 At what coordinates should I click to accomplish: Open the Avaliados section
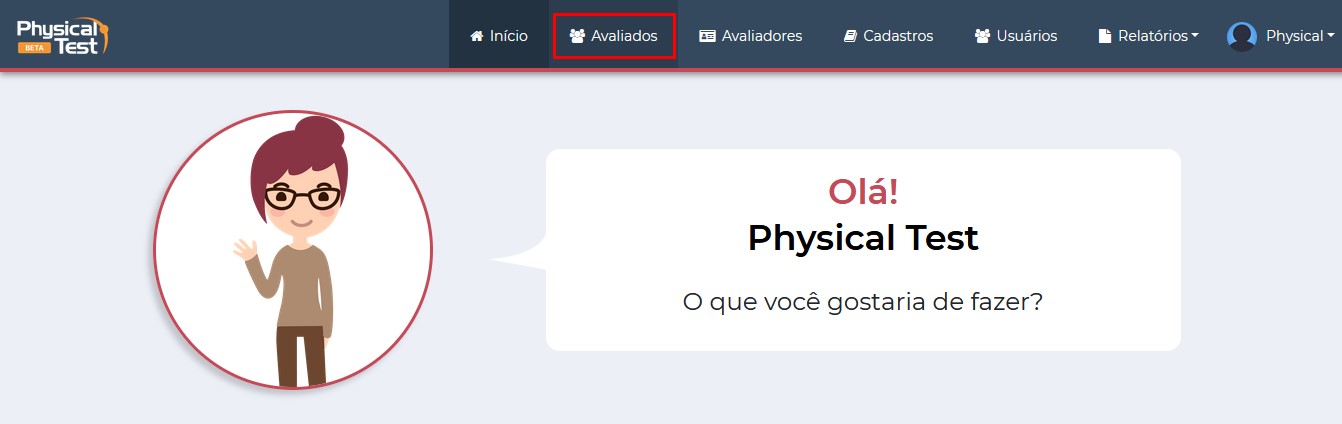click(614, 36)
